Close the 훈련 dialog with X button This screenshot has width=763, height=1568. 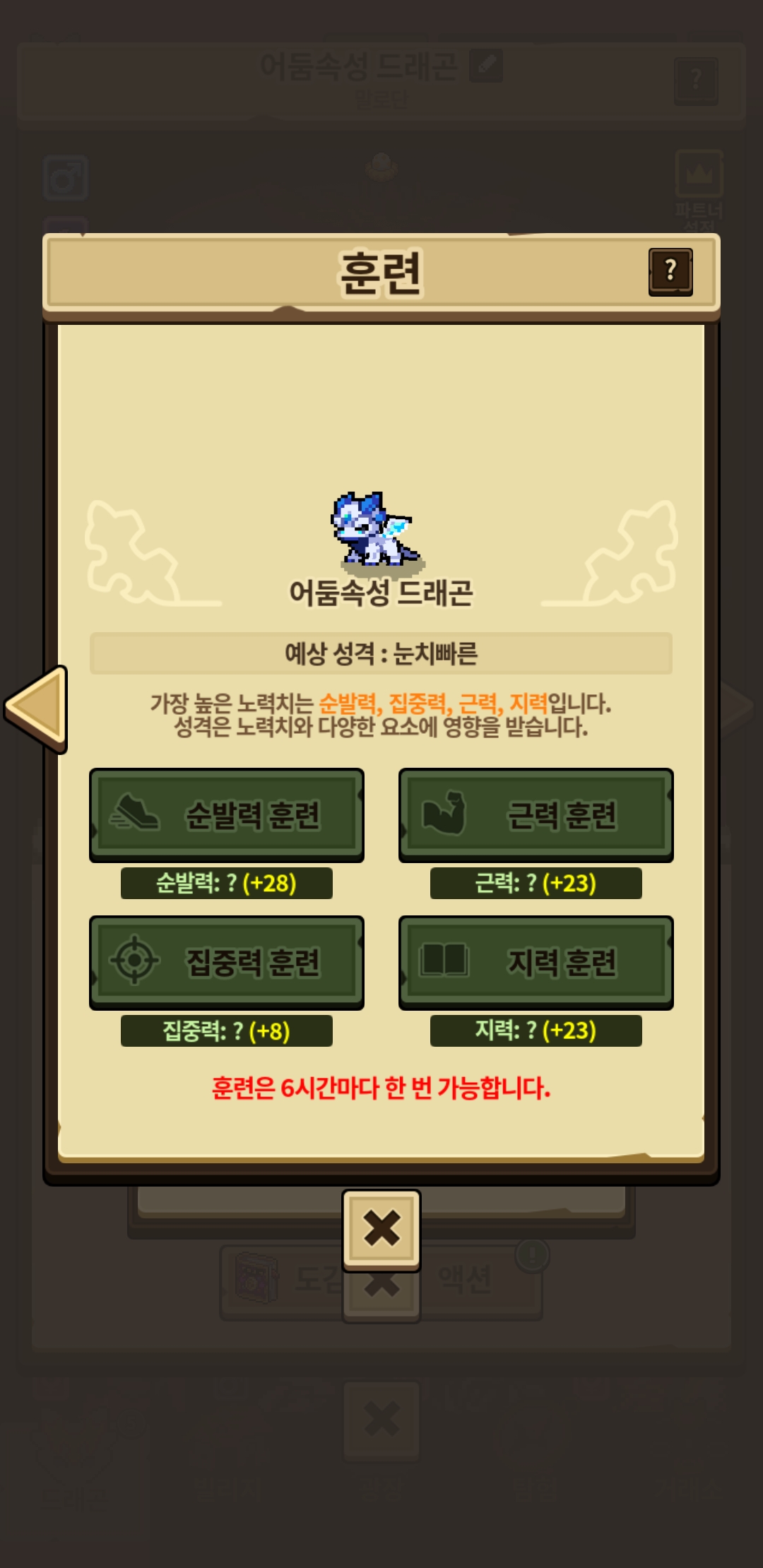tap(381, 1229)
